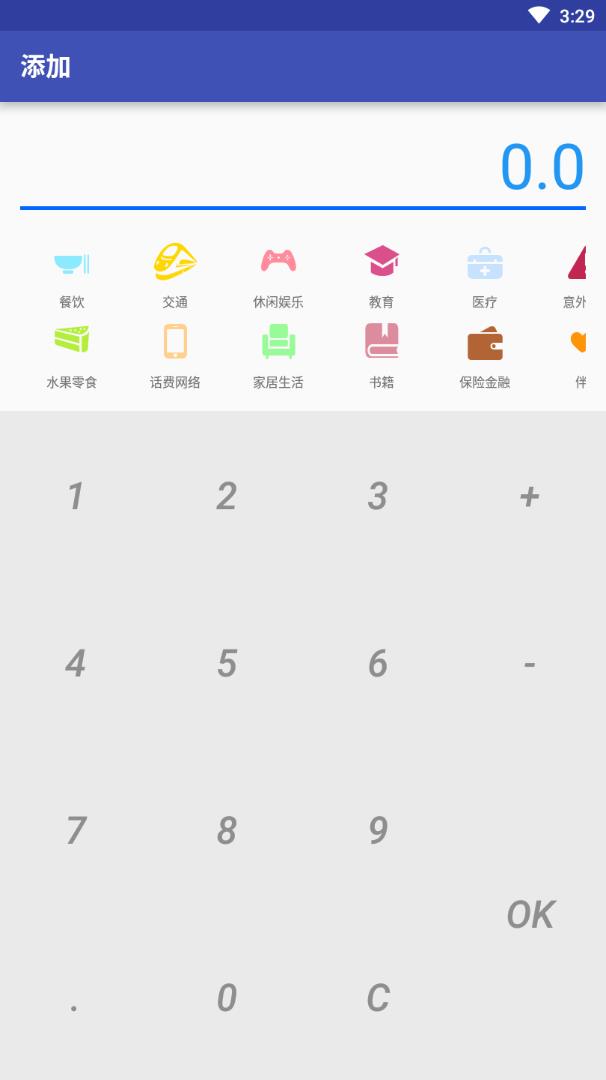Enter digit 1 on the keypad
This screenshot has height=1080, width=606.
76,496
